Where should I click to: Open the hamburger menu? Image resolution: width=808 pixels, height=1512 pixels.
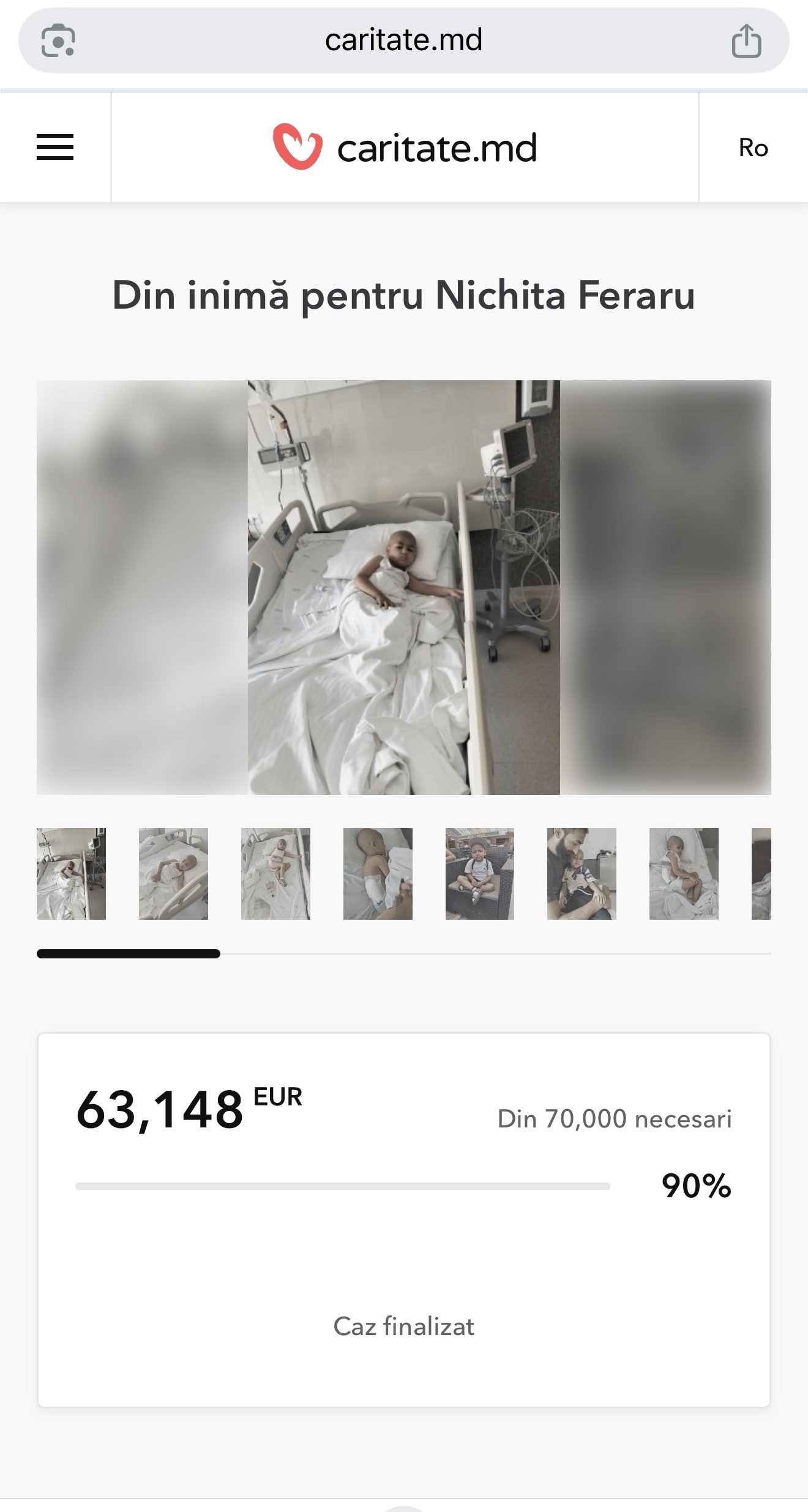pos(55,147)
